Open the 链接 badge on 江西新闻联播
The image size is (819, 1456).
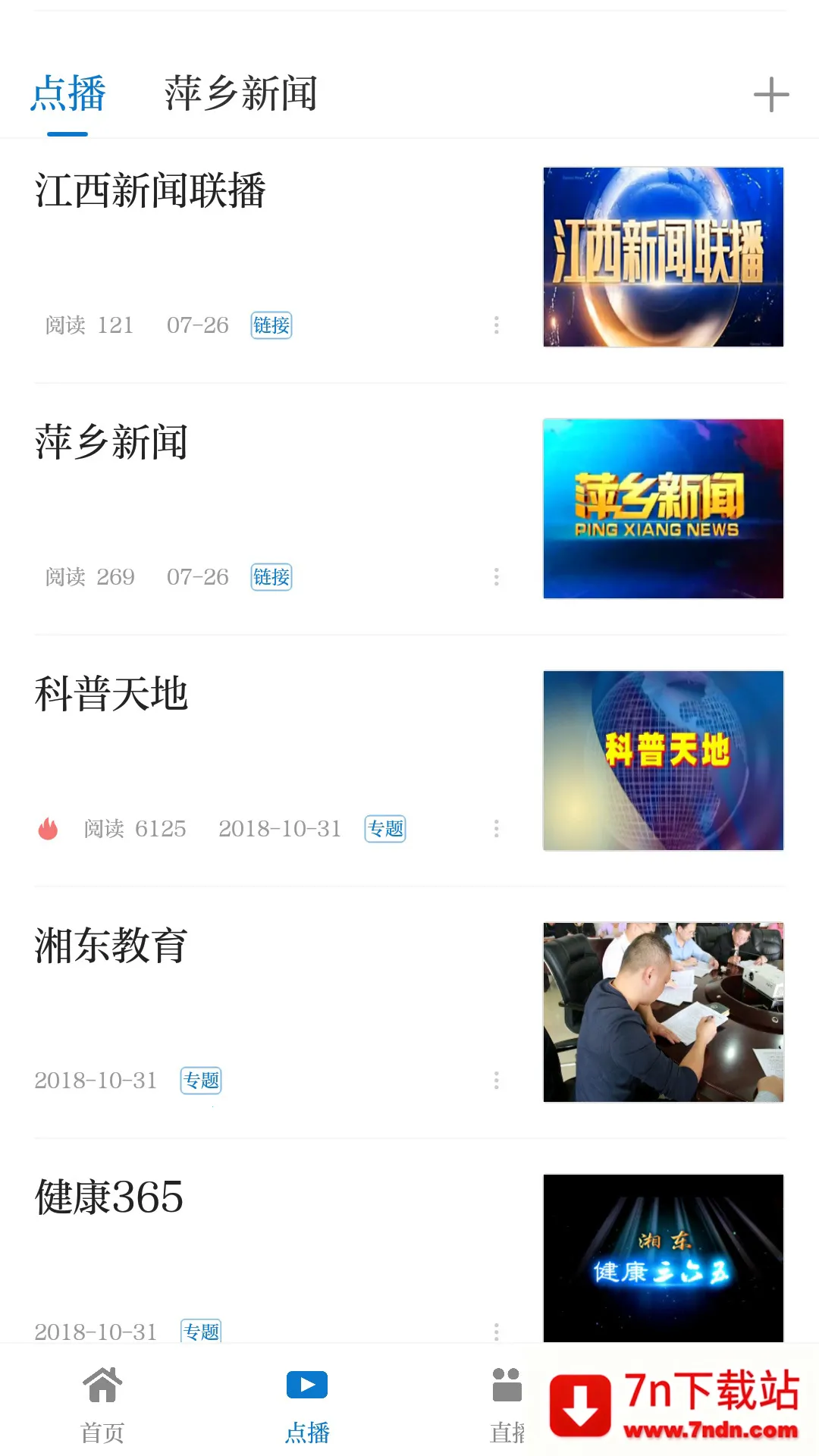[x=271, y=325]
